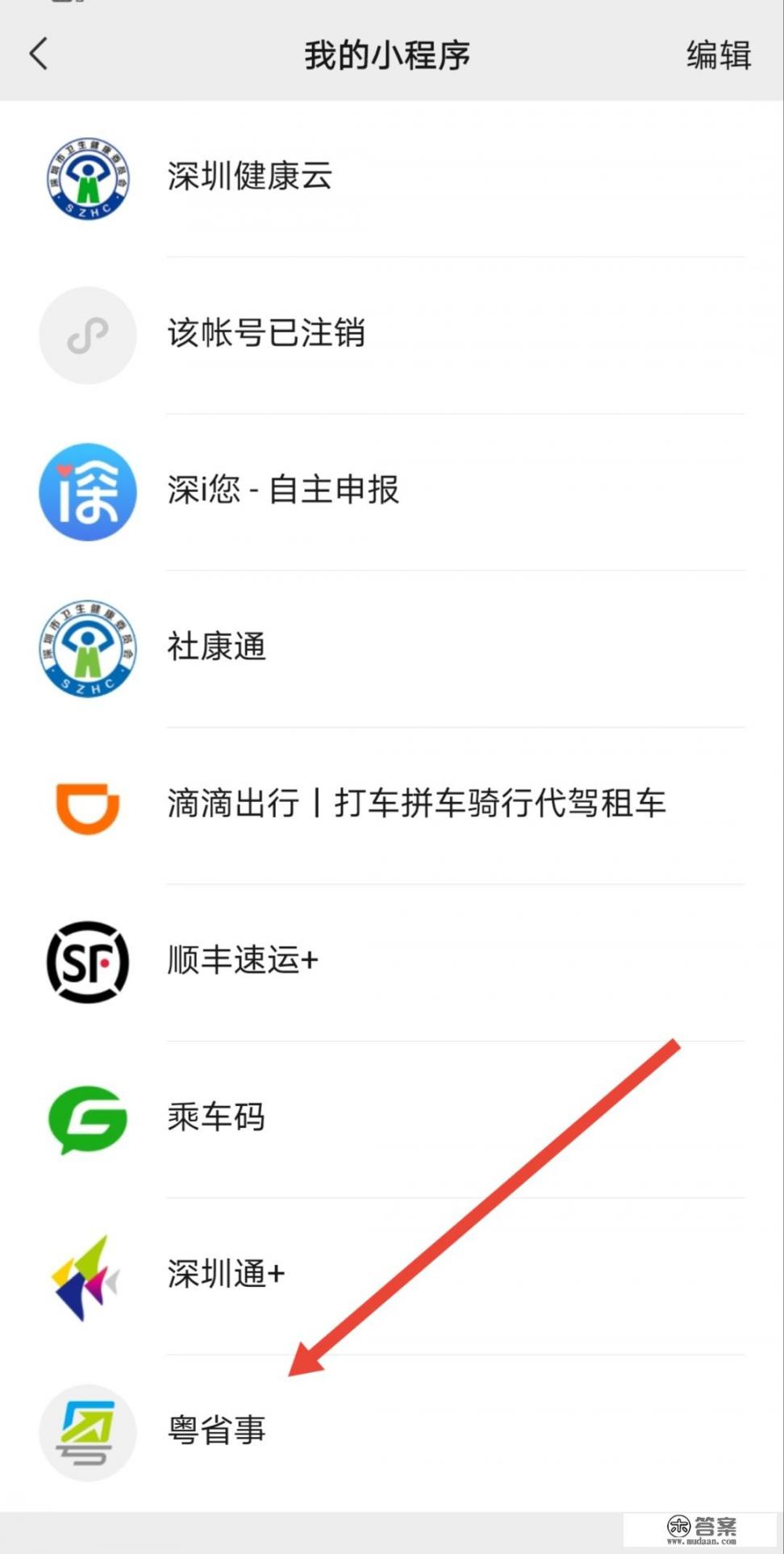Image resolution: width=784 pixels, height=1554 pixels.
Task: Go back using the left arrow
Action: click(39, 52)
